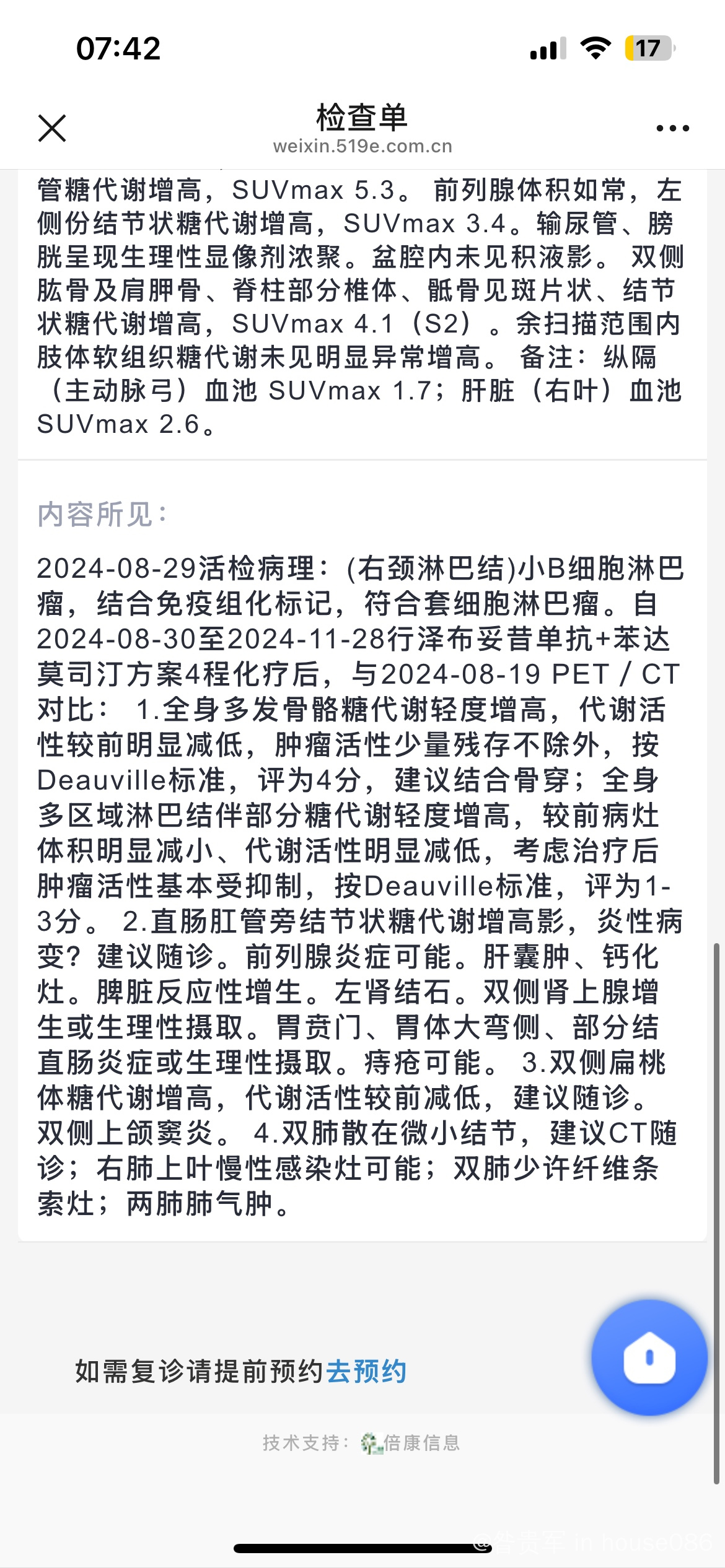Follow the 去预约 appointment link
This screenshot has width=725, height=1568.
[x=366, y=1371]
